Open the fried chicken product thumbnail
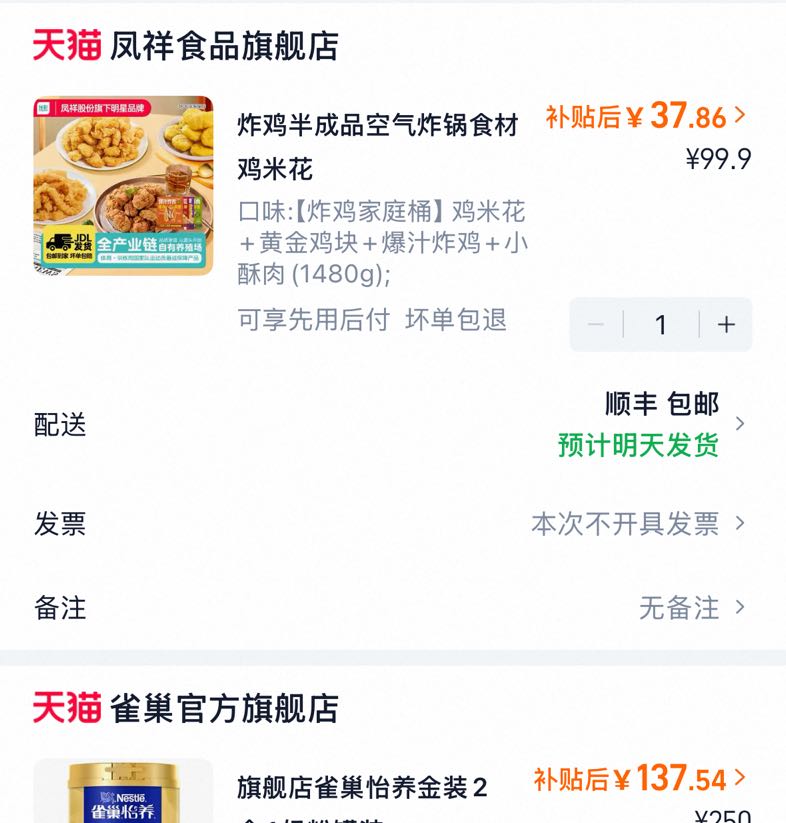 coord(123,185)
